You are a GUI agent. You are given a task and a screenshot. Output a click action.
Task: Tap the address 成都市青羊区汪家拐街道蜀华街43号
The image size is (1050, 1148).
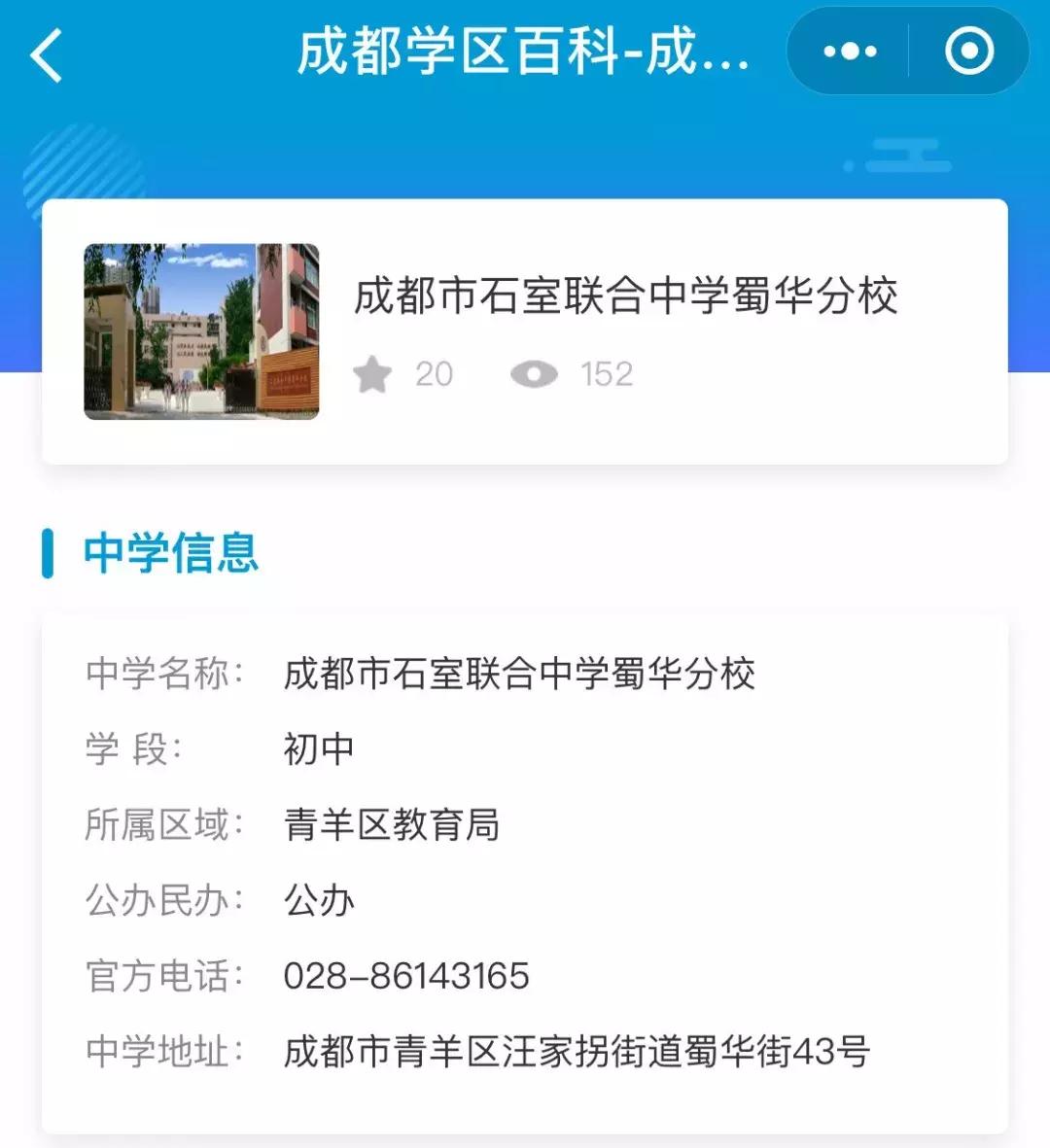tap(577, 1049)
